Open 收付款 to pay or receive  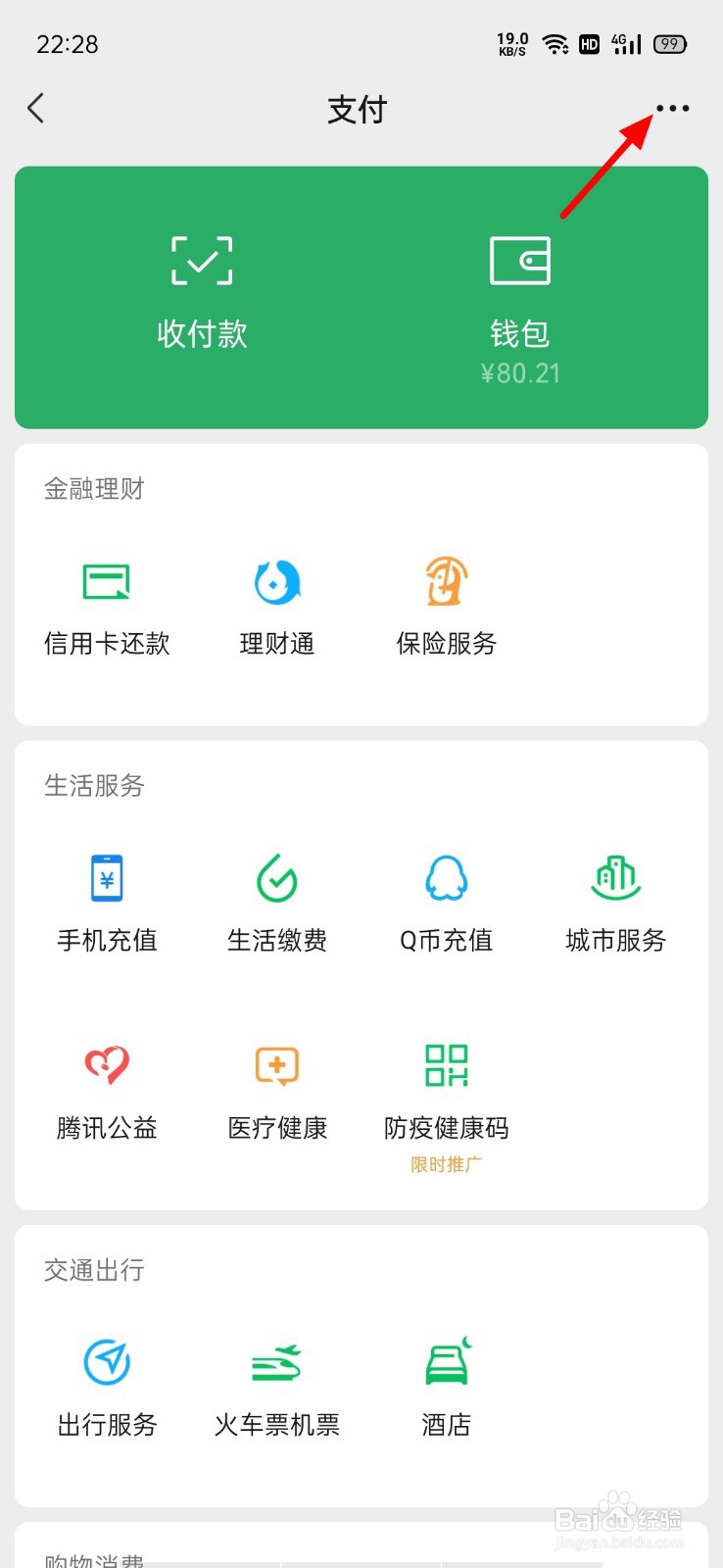click(202, 293)
